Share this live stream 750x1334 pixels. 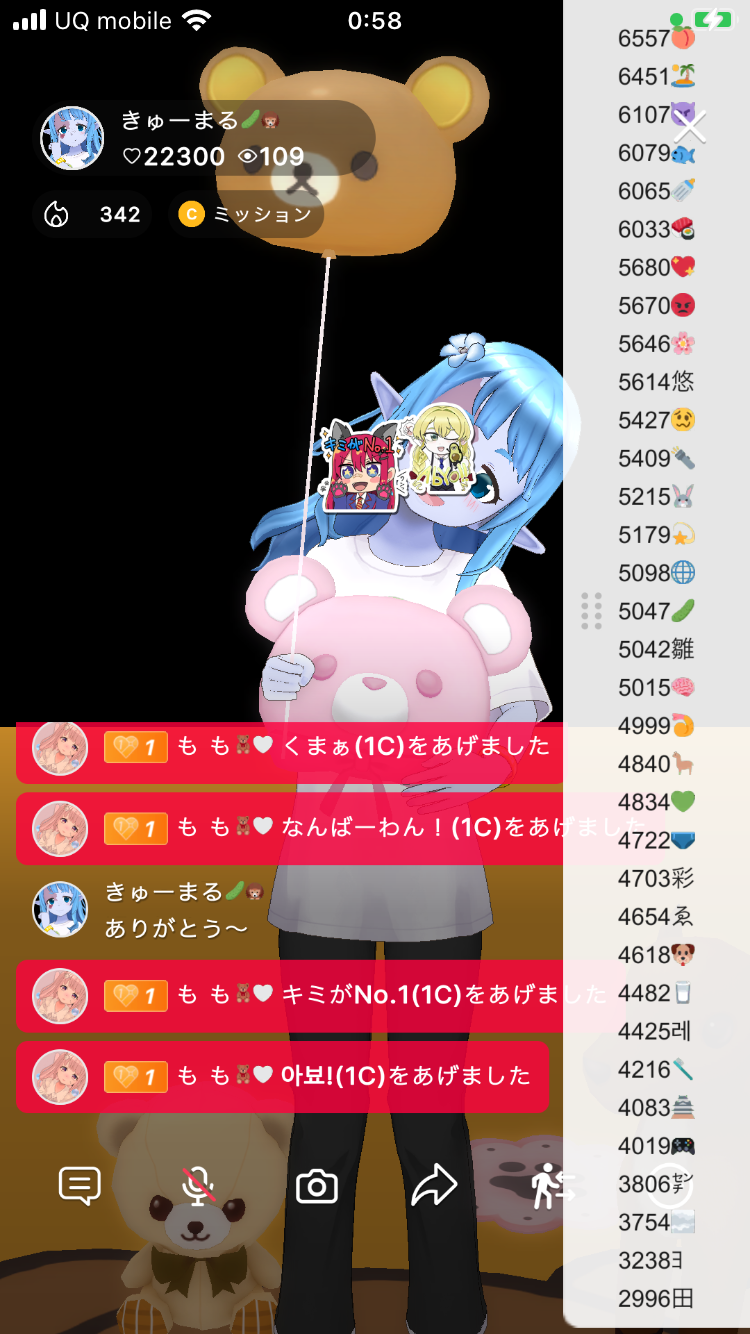click(x=434, y=1187)
